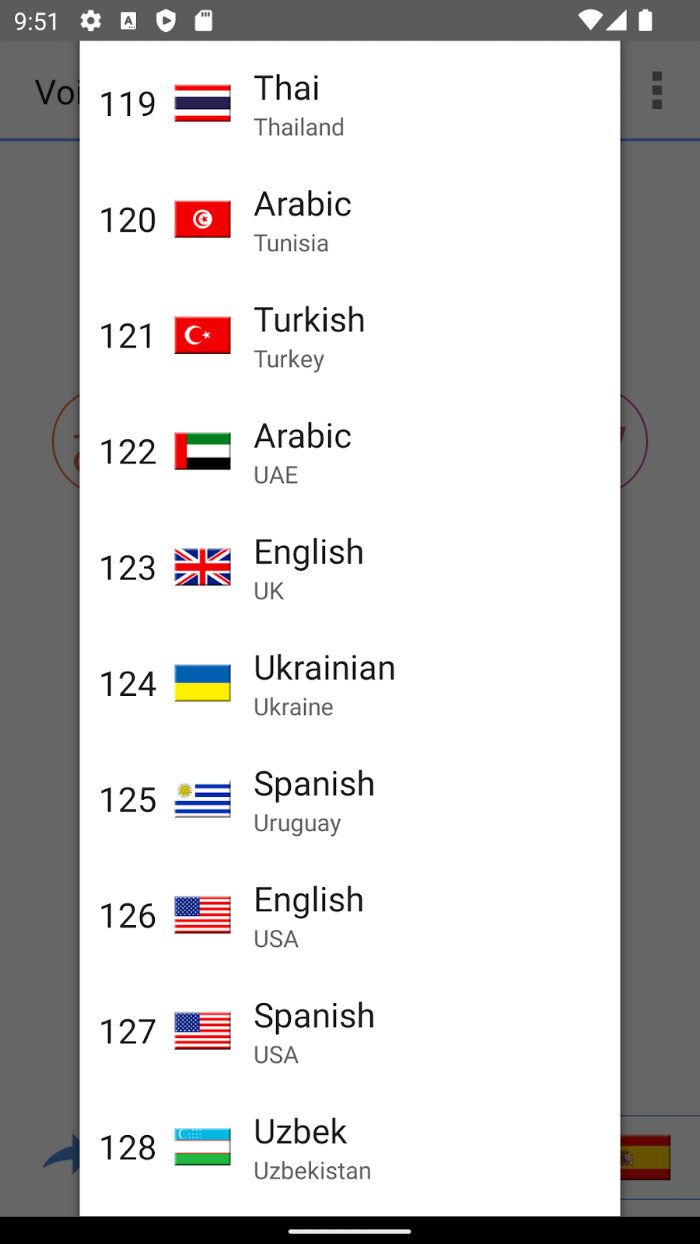Choose Arabic for Tunisia

click(x=349, y=220)
